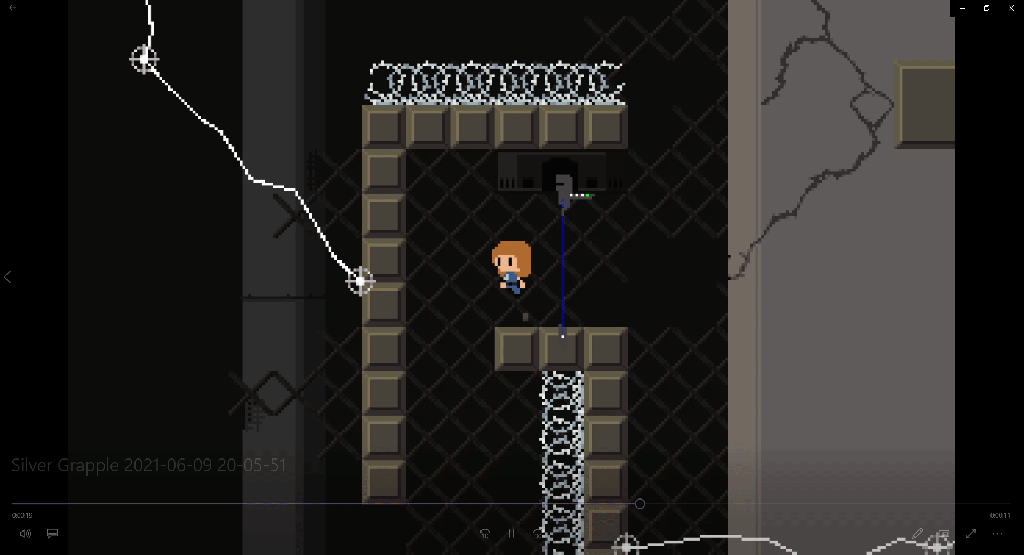The width and height of the screenshot is (1024, 555).
Task: Open the more options menu
Action: (997, 534)
